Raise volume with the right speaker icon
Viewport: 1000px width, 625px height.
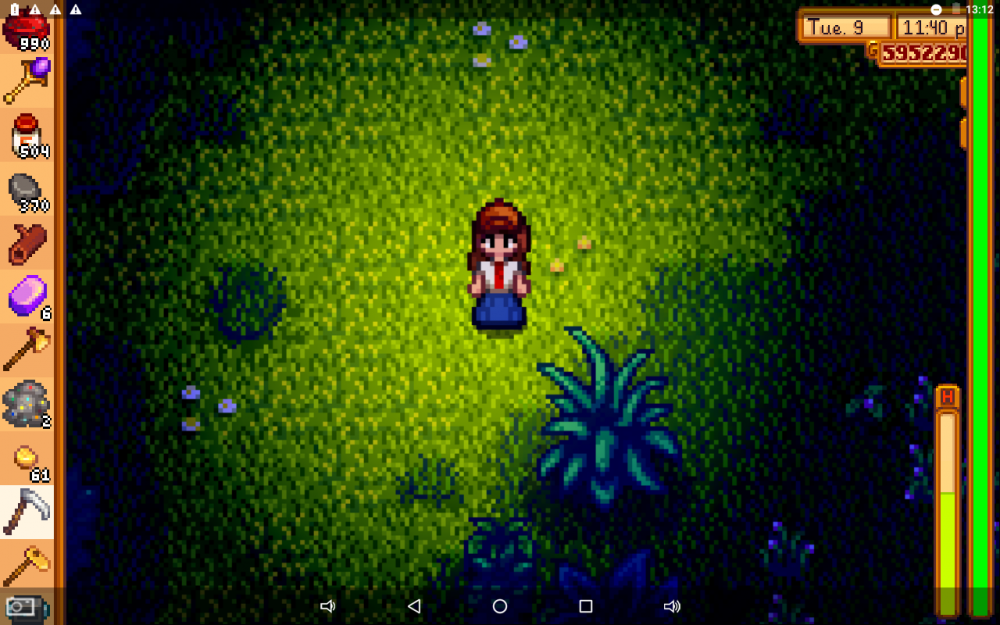click(x=672, y=606)
